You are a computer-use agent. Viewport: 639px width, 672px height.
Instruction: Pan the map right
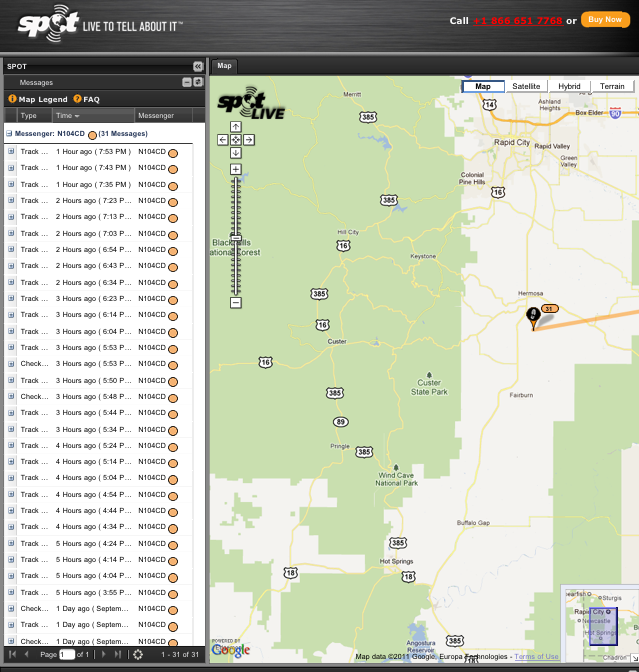tap(249, 140)
